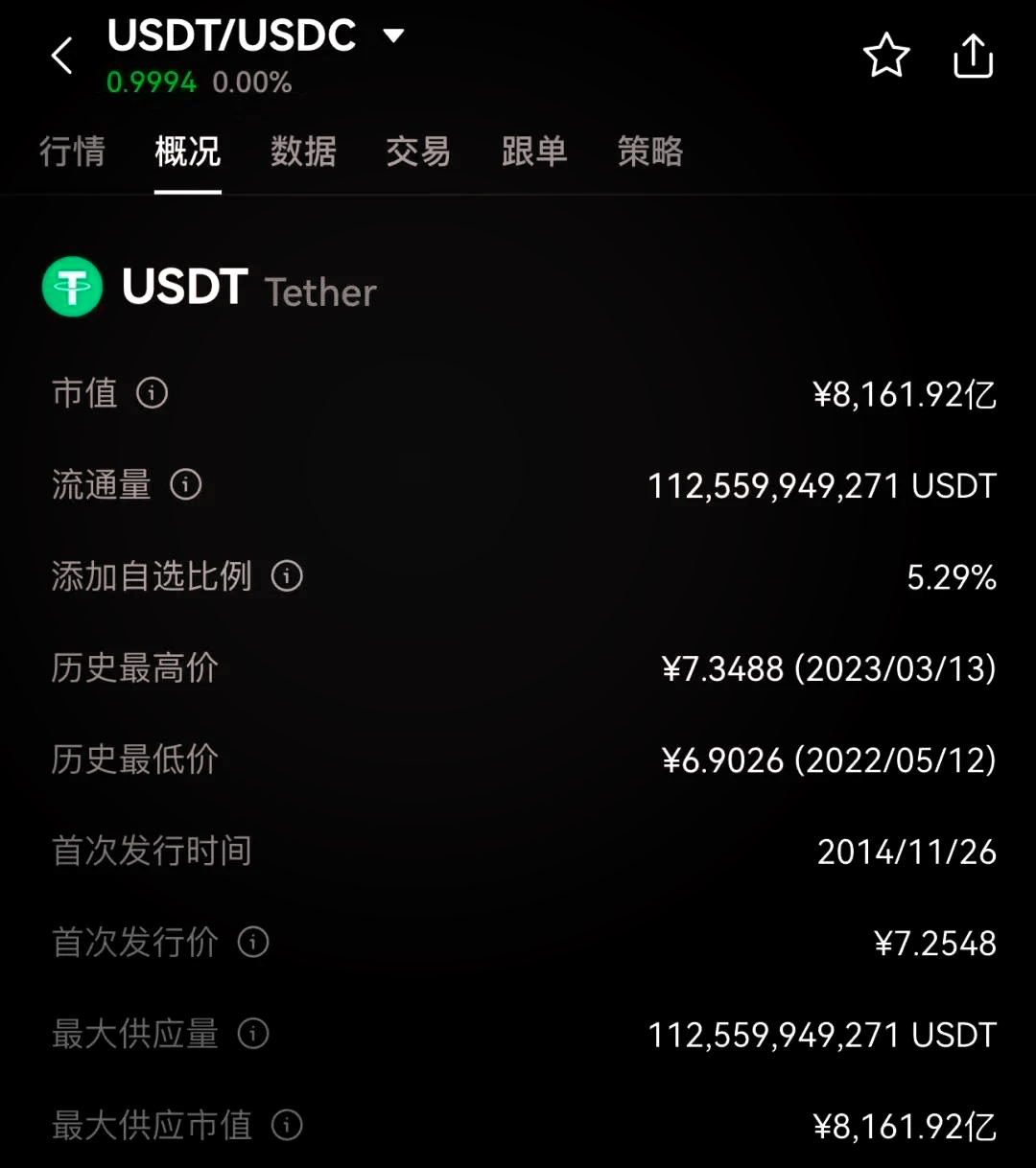Tap the price 0.9994 display
Screen dimensions: 1036x1168
(151, 82)
